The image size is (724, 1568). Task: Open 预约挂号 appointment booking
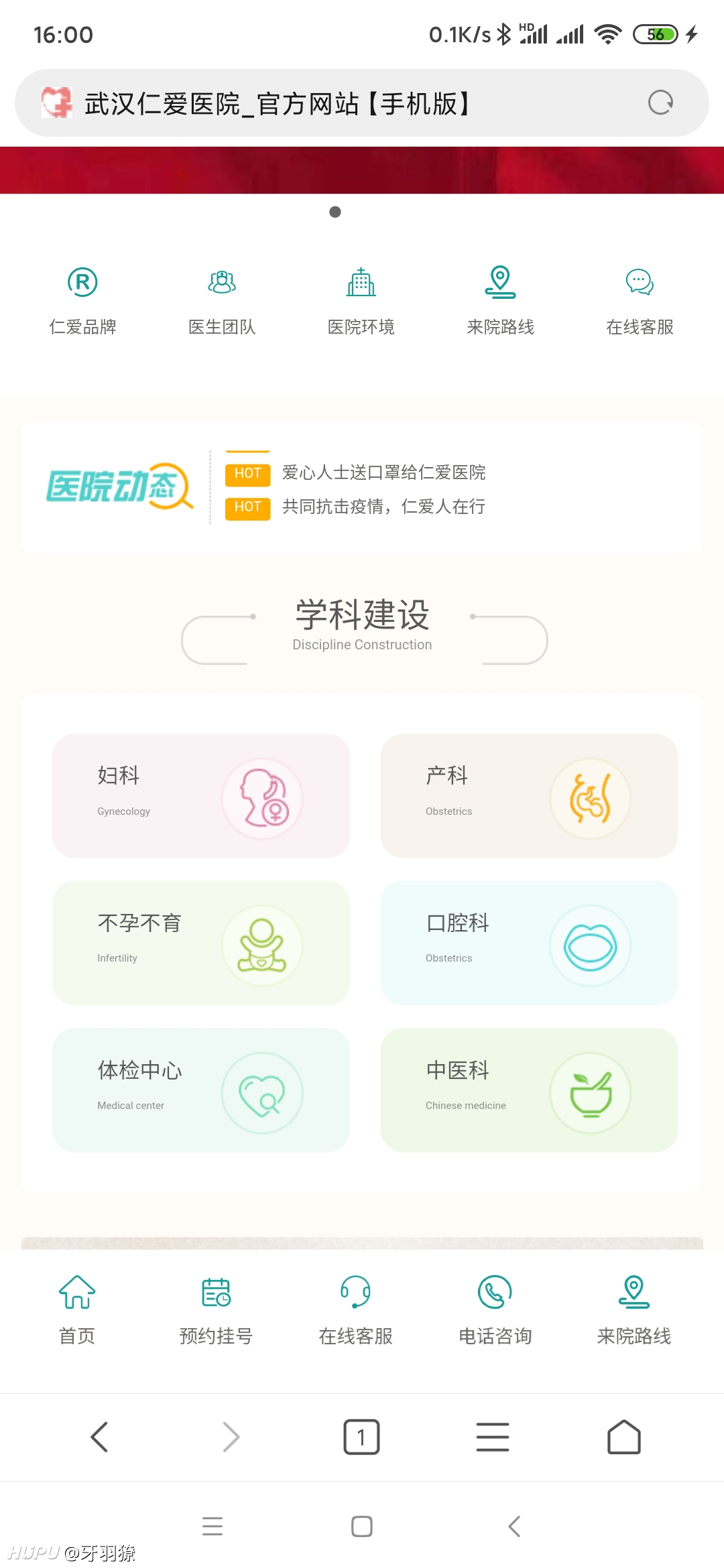tap(216, 1310)
